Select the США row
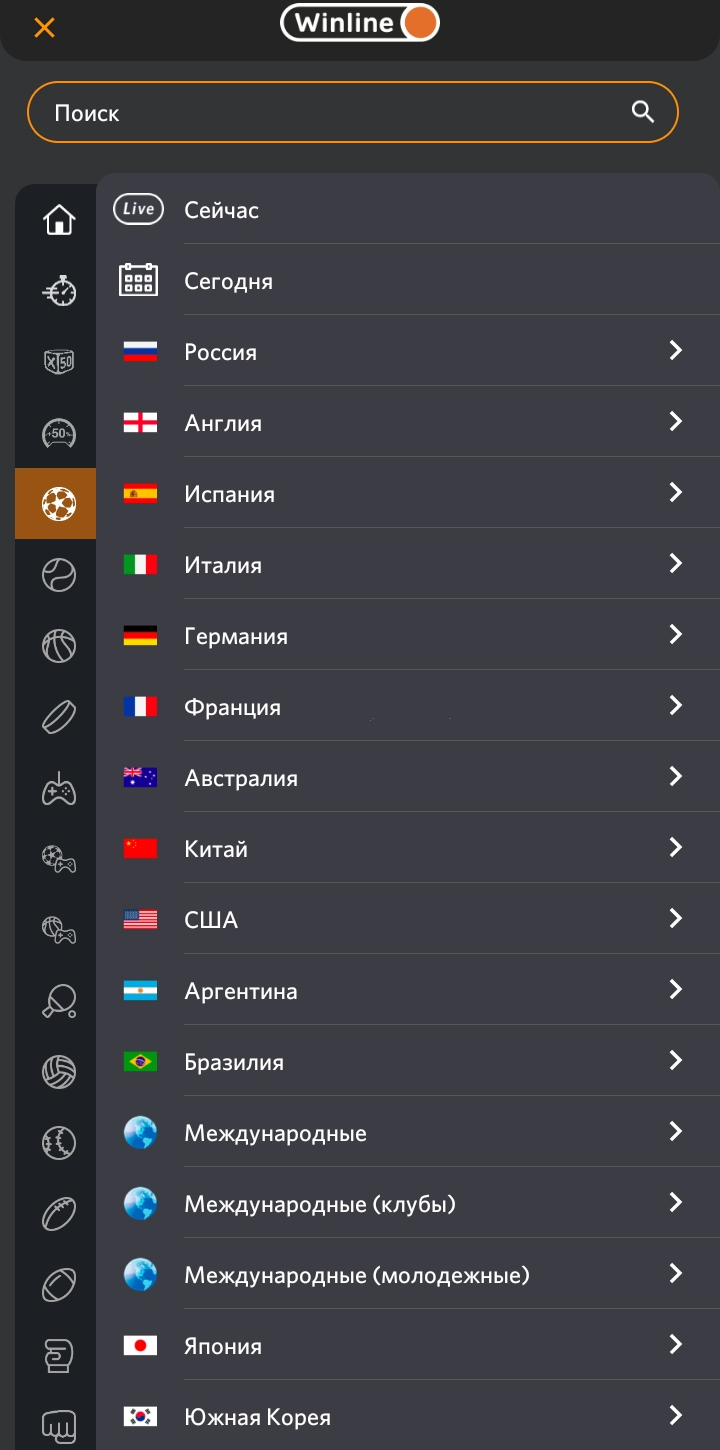The width and height of the screenshot is (720, 1450). coord(400,920)
